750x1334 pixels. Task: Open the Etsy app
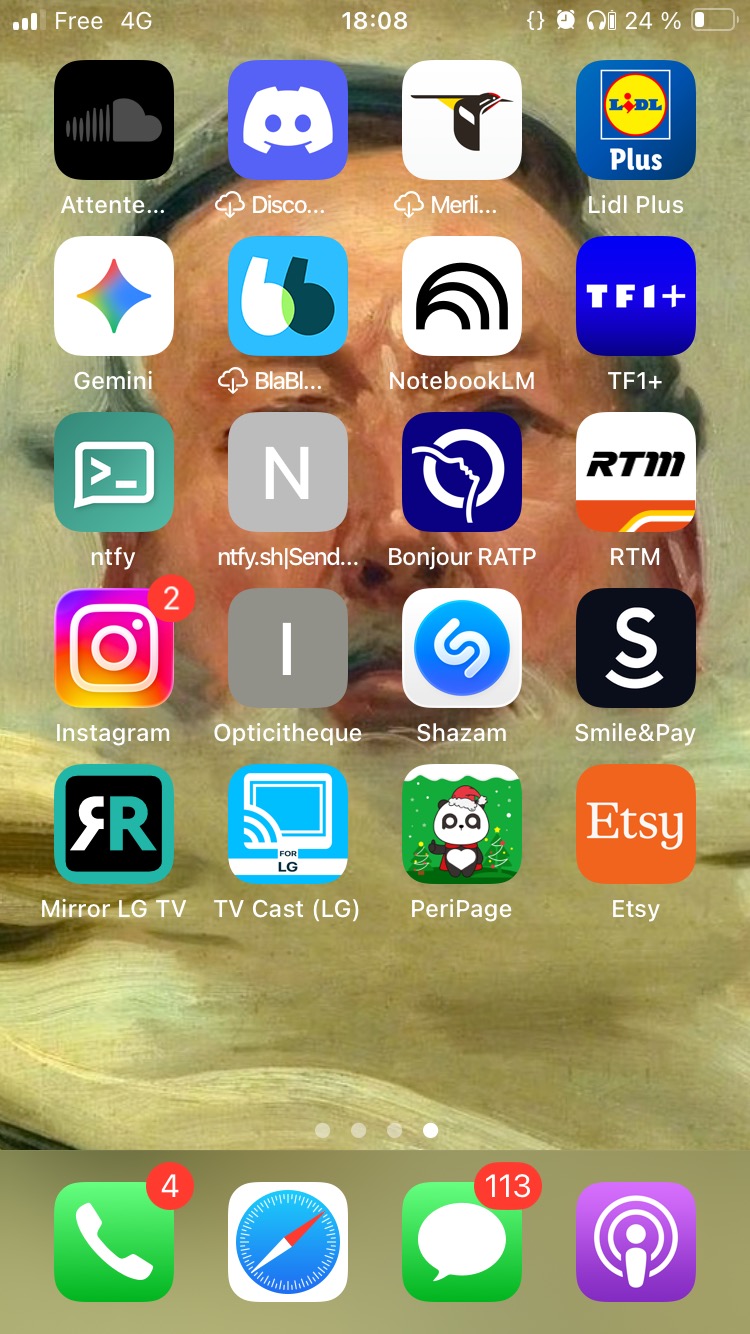(635, 824)
